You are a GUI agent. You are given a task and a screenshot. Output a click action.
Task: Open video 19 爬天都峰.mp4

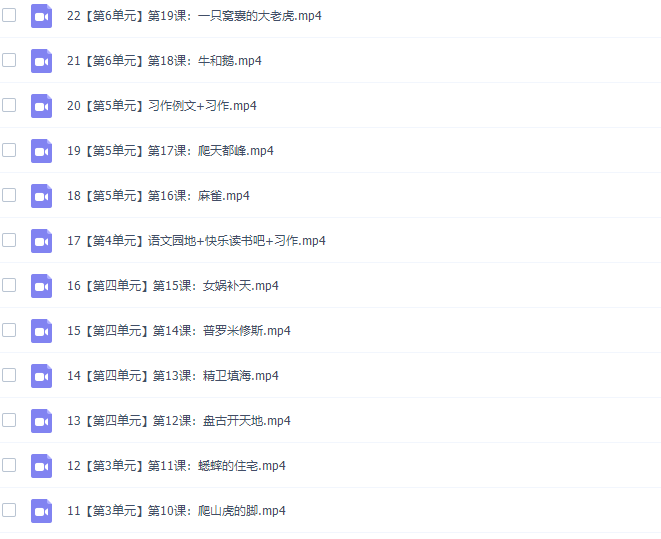[170, 151]
